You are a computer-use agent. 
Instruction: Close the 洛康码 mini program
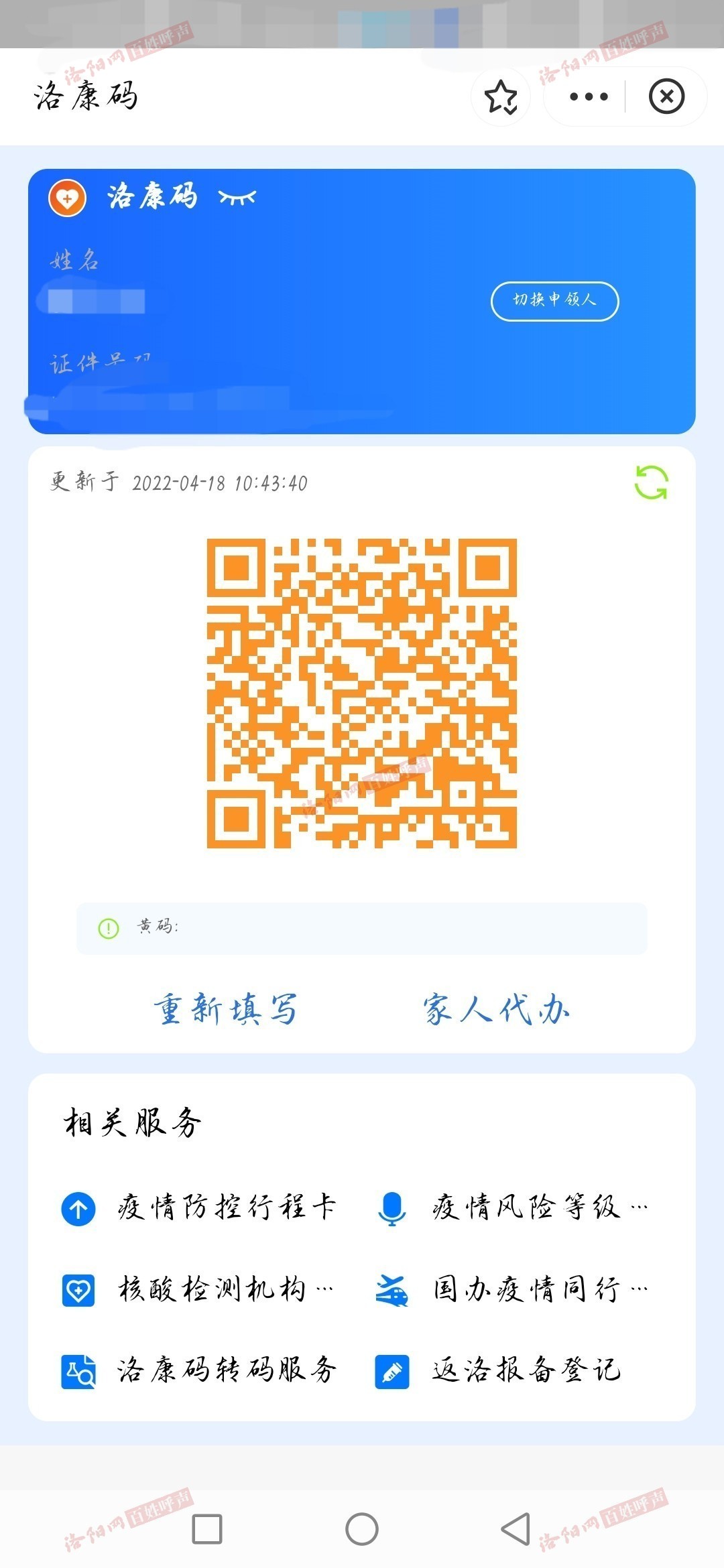point(666,97)
